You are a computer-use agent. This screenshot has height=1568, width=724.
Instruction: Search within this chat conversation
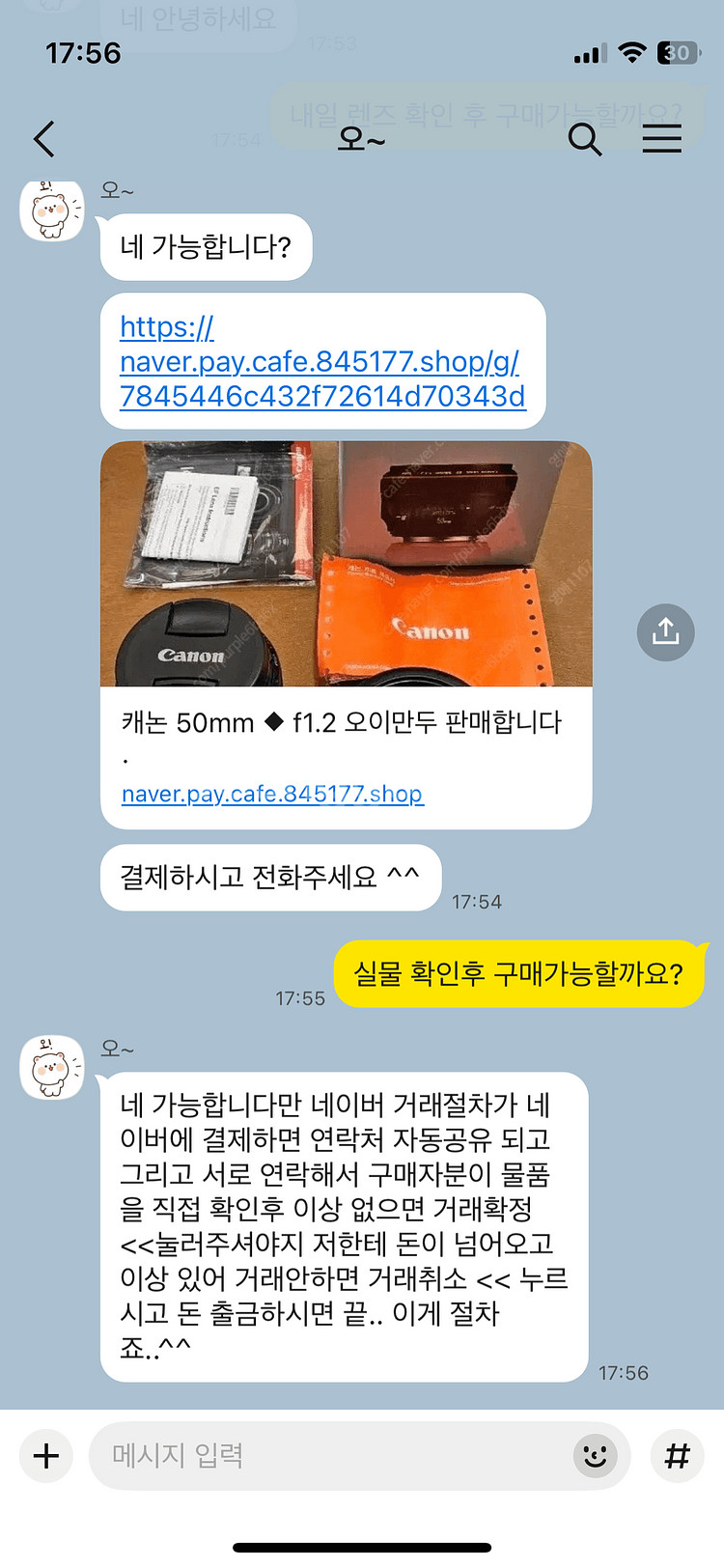tap(585, 140)
